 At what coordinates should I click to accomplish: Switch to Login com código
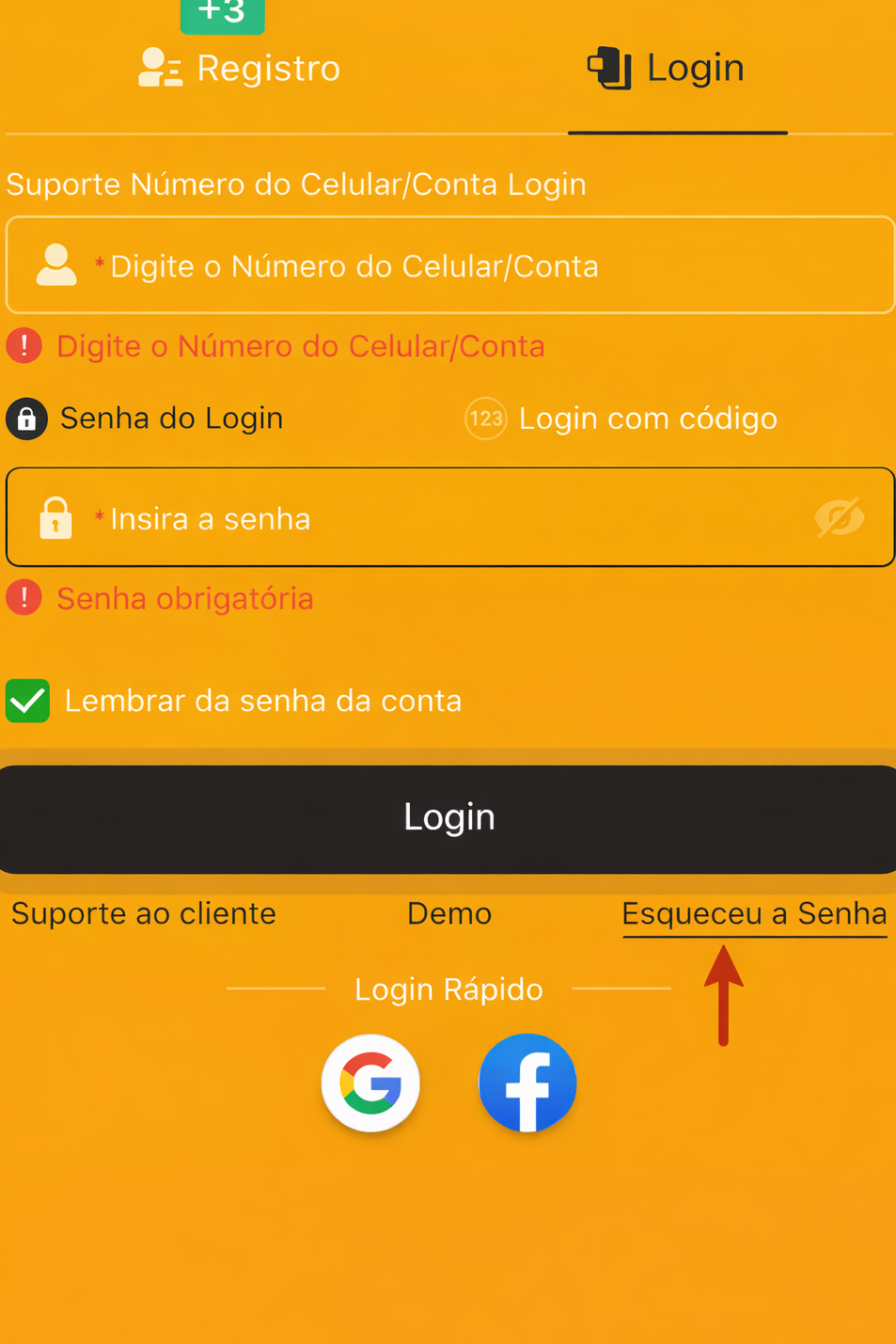tap(622, 419)
